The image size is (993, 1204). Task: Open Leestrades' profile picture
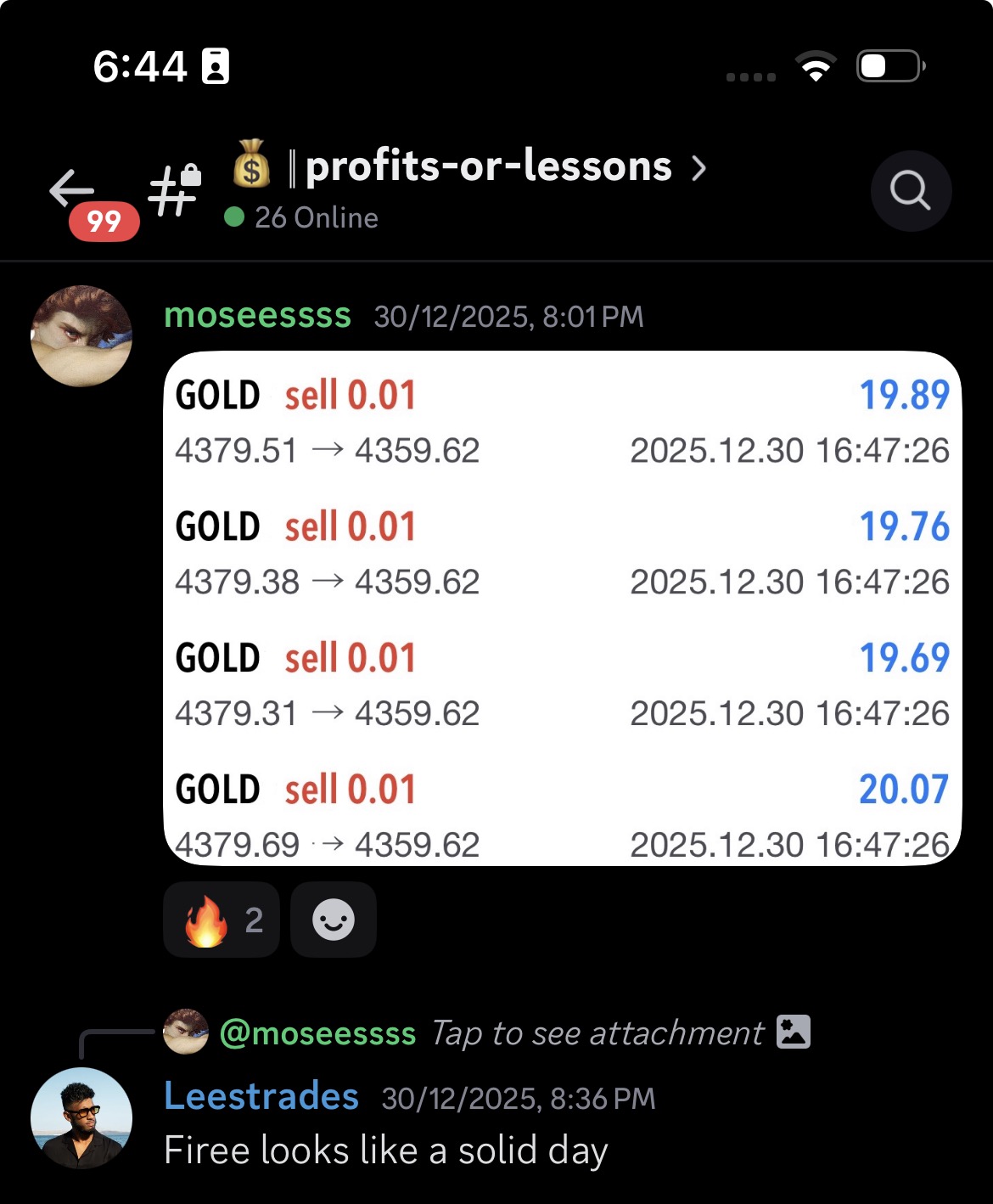coord(81,1118)
